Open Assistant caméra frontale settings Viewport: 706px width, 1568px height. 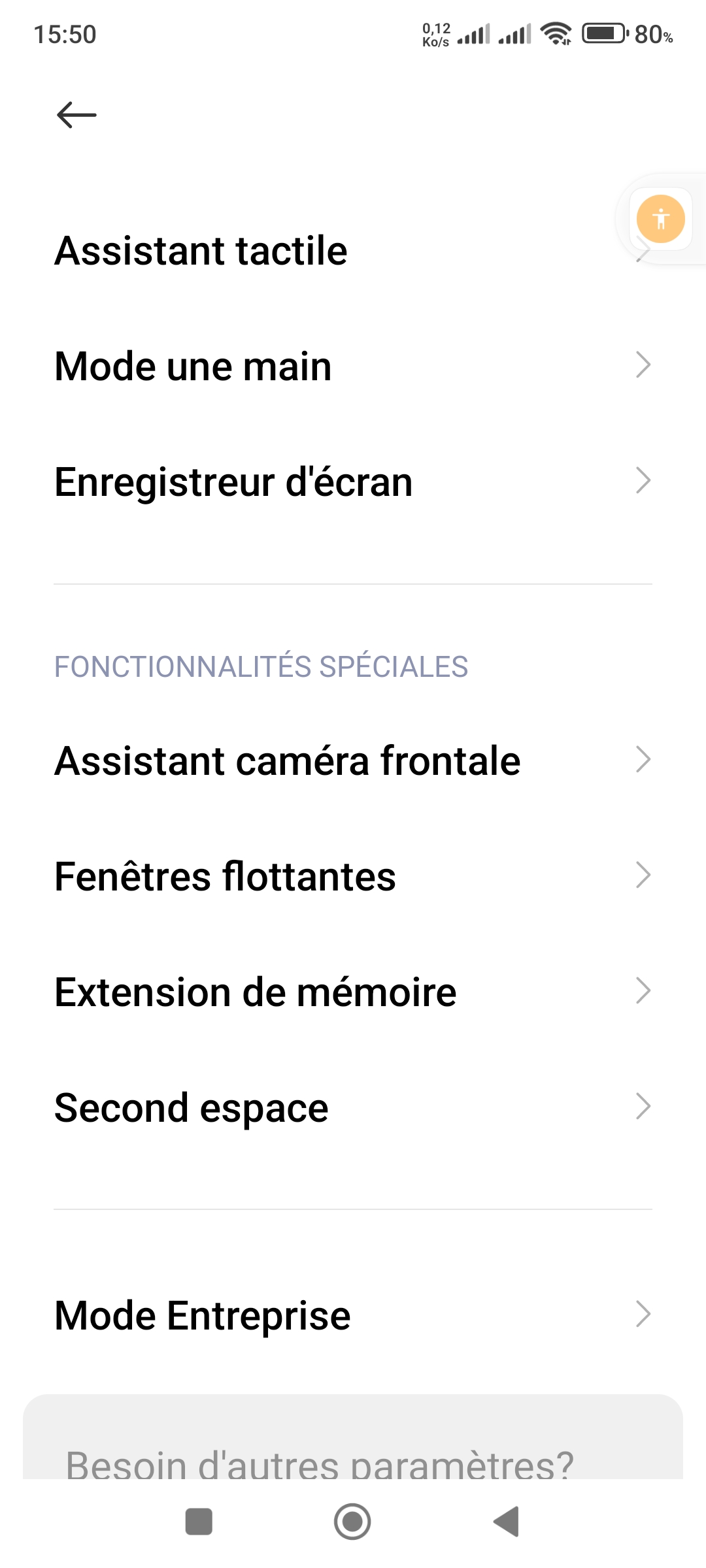click(288, 760)
